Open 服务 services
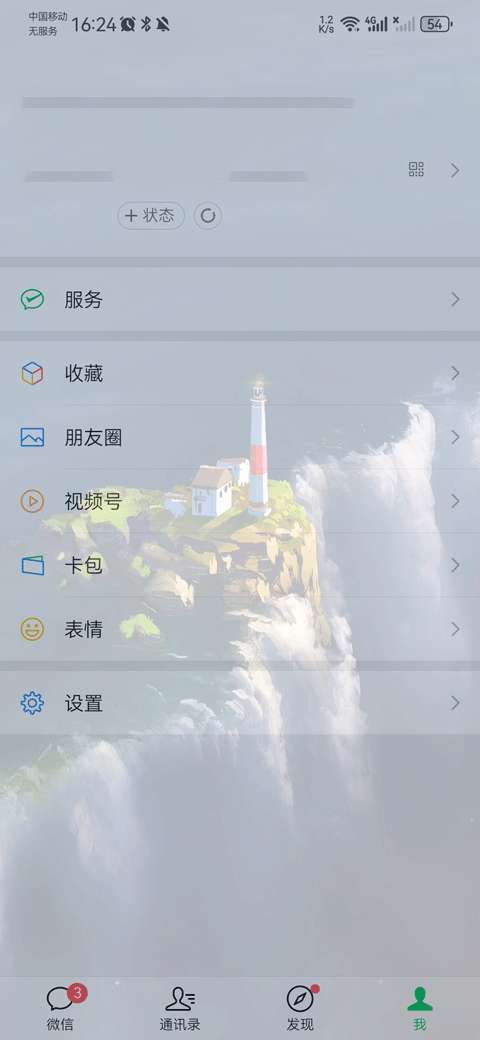480x1040 pixels. [240, 300]
